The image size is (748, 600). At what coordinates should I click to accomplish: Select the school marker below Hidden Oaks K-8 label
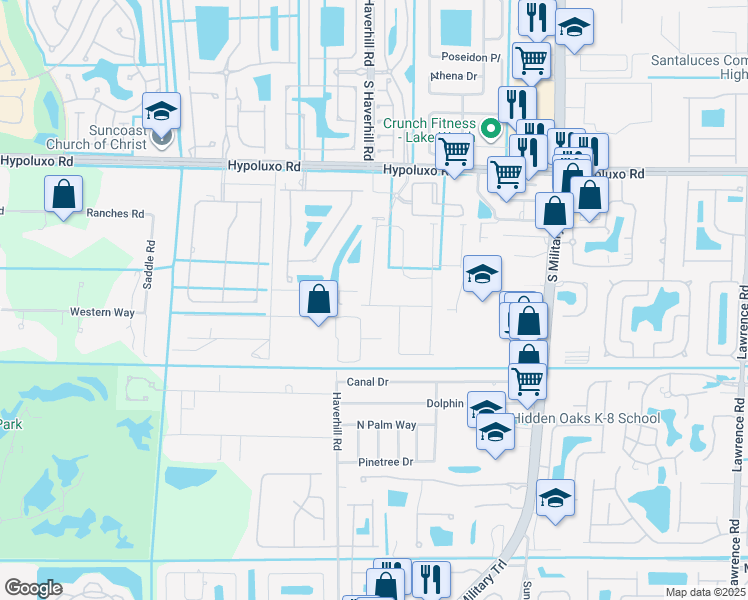coord(555,502)
